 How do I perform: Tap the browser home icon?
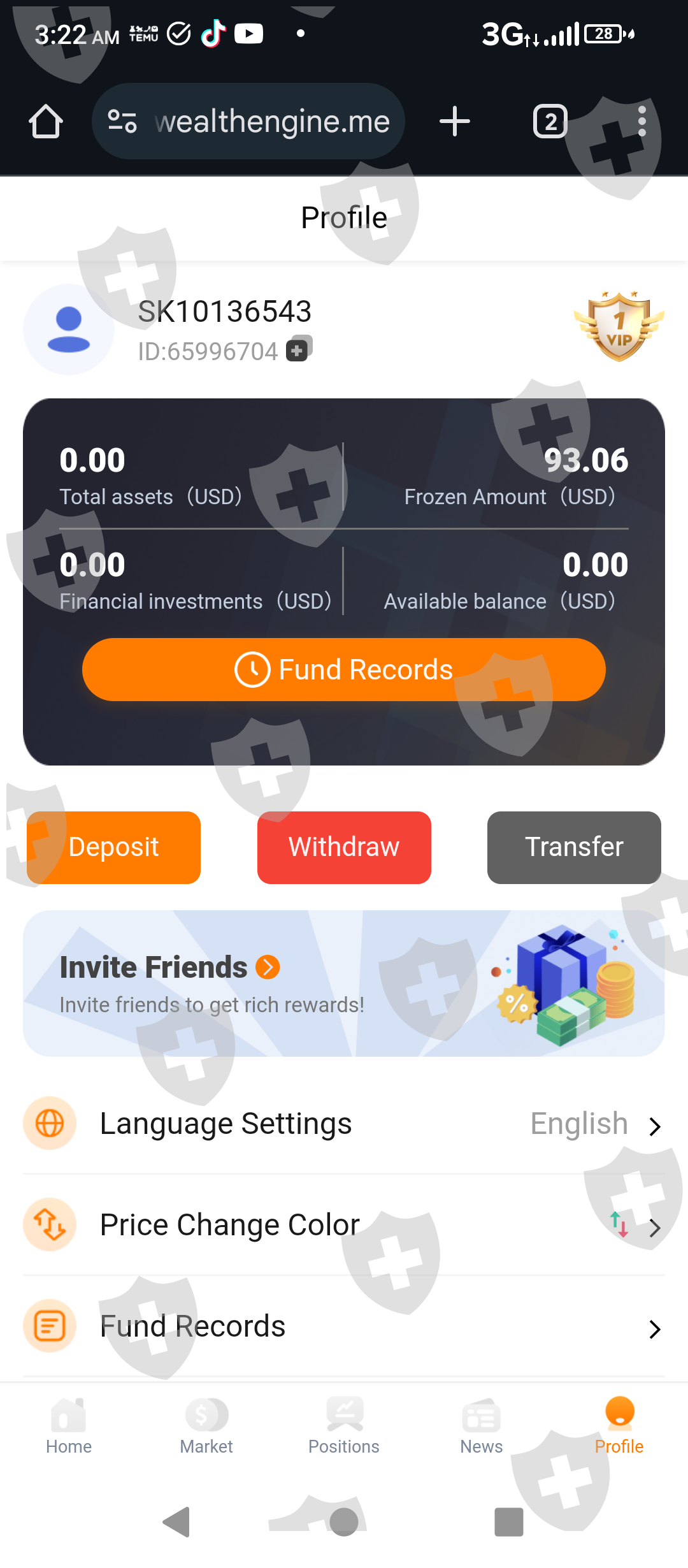[46, 121]
